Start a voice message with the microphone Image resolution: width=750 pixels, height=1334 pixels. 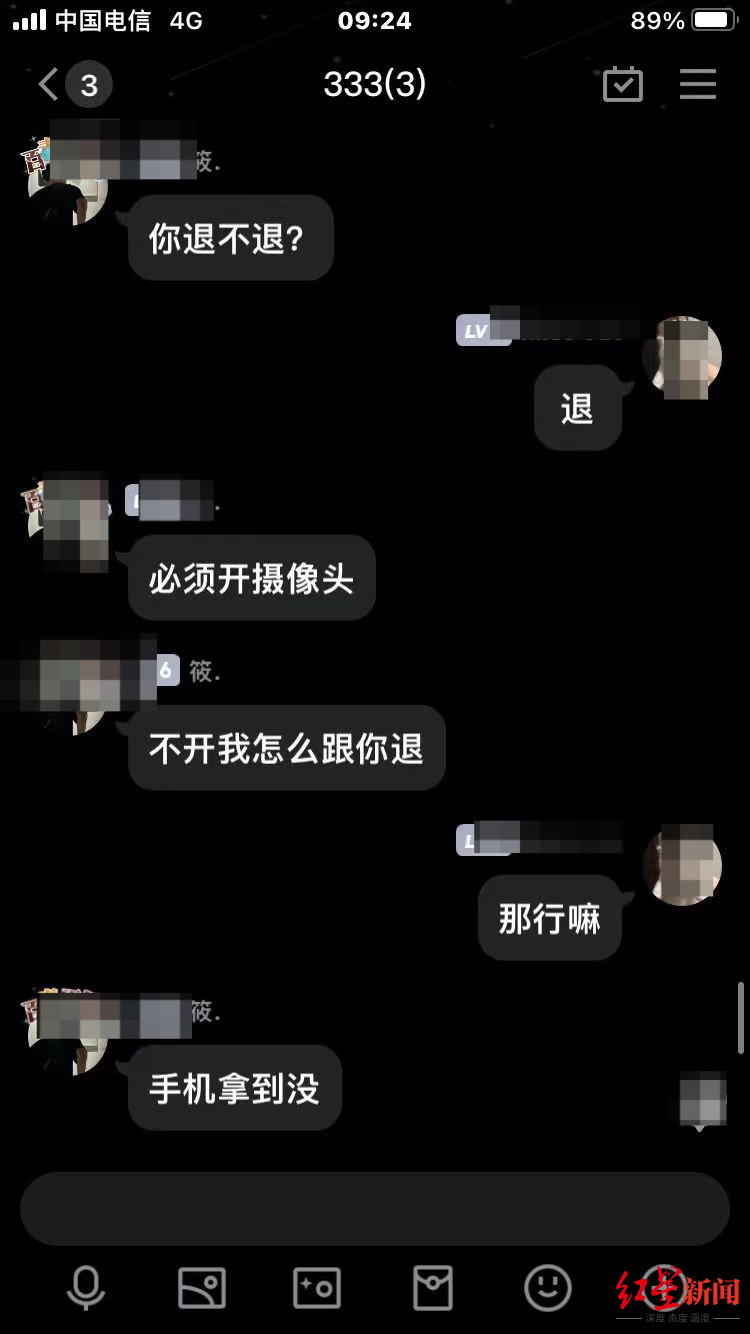click(86, 1287)
